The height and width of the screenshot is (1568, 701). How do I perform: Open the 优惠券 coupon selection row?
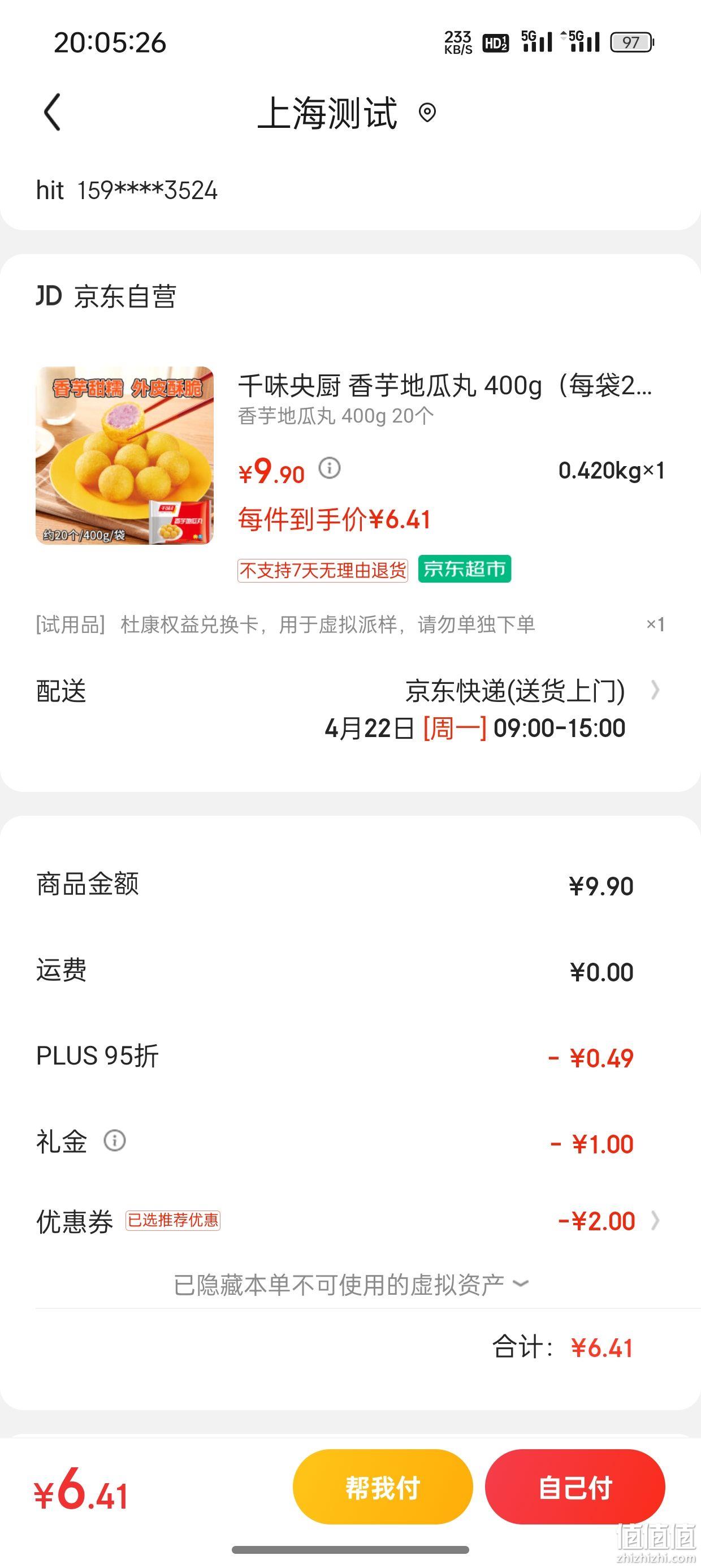(x=350, y=1221)
